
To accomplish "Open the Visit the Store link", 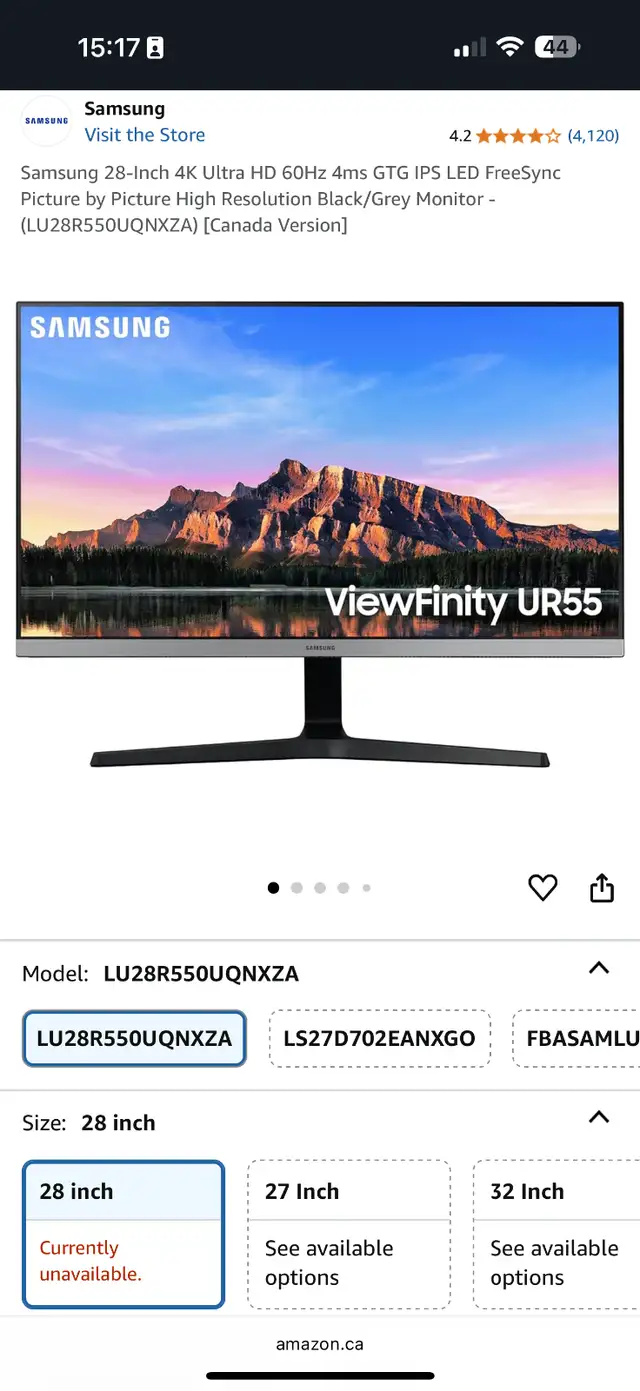I will point(144,135).
